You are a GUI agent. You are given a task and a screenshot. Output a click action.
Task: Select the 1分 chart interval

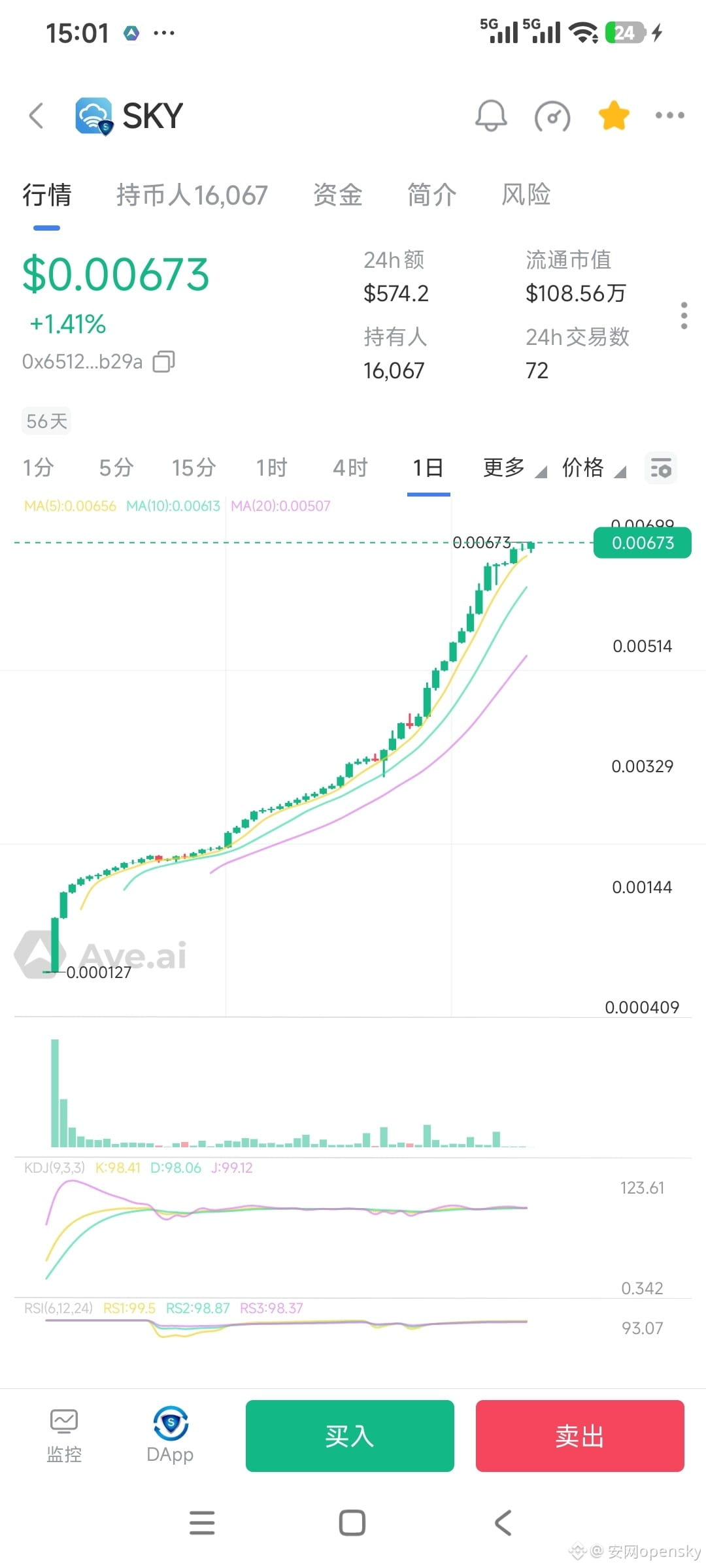38,468
